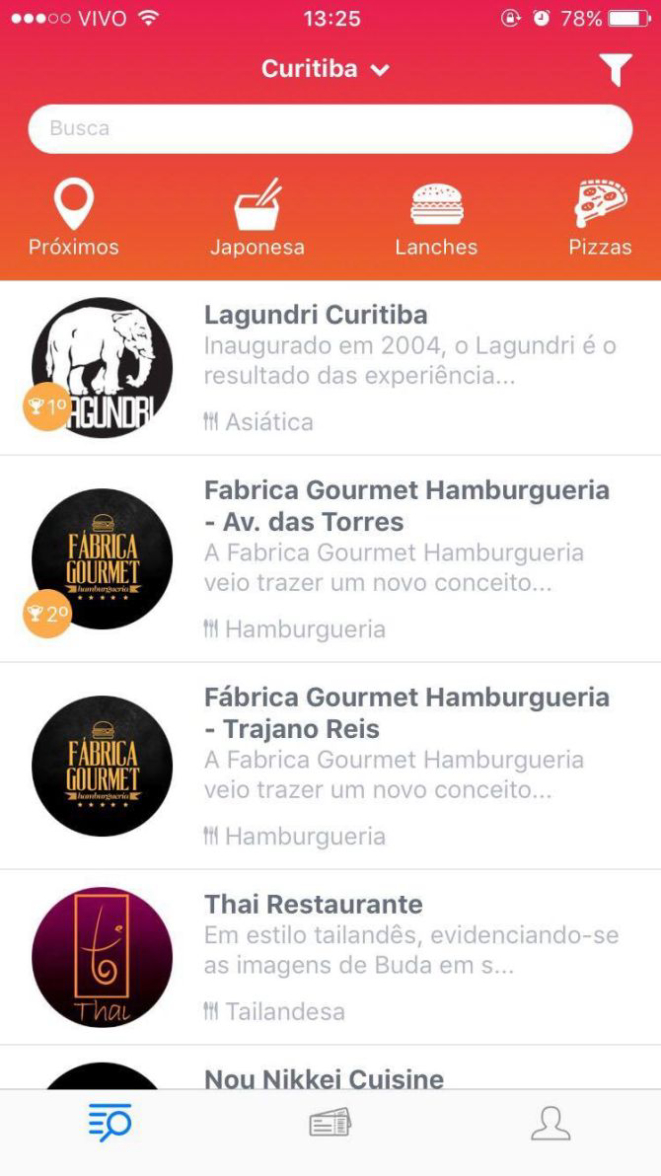This screenshot has width=661, height=1176.
Task: Switch to the search list tab
Action: tap(110, 1124)
